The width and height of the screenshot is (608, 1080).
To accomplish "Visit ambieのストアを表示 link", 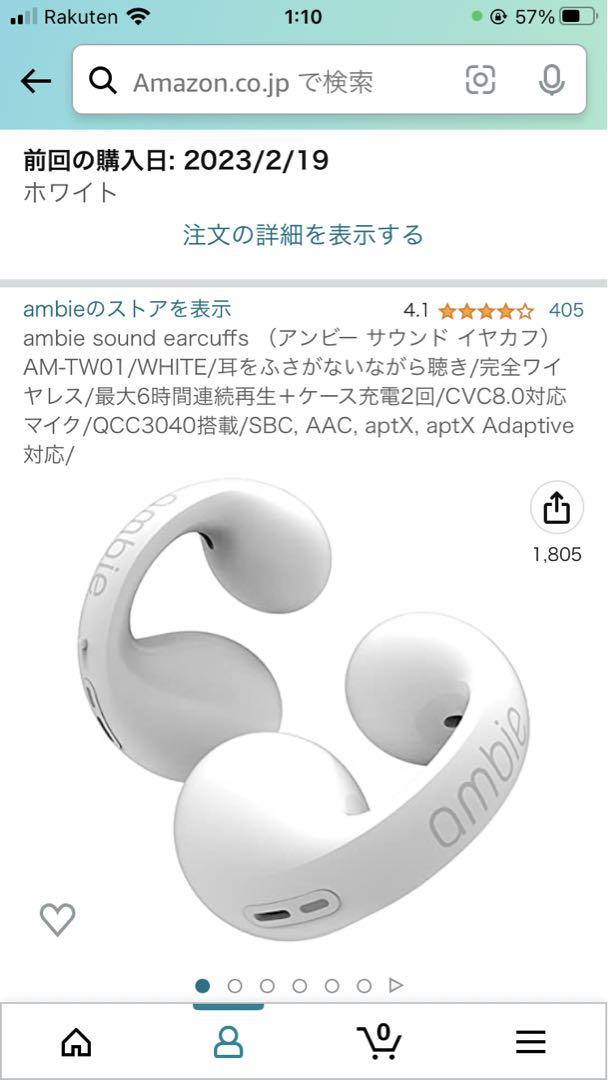I will (127, 309).
